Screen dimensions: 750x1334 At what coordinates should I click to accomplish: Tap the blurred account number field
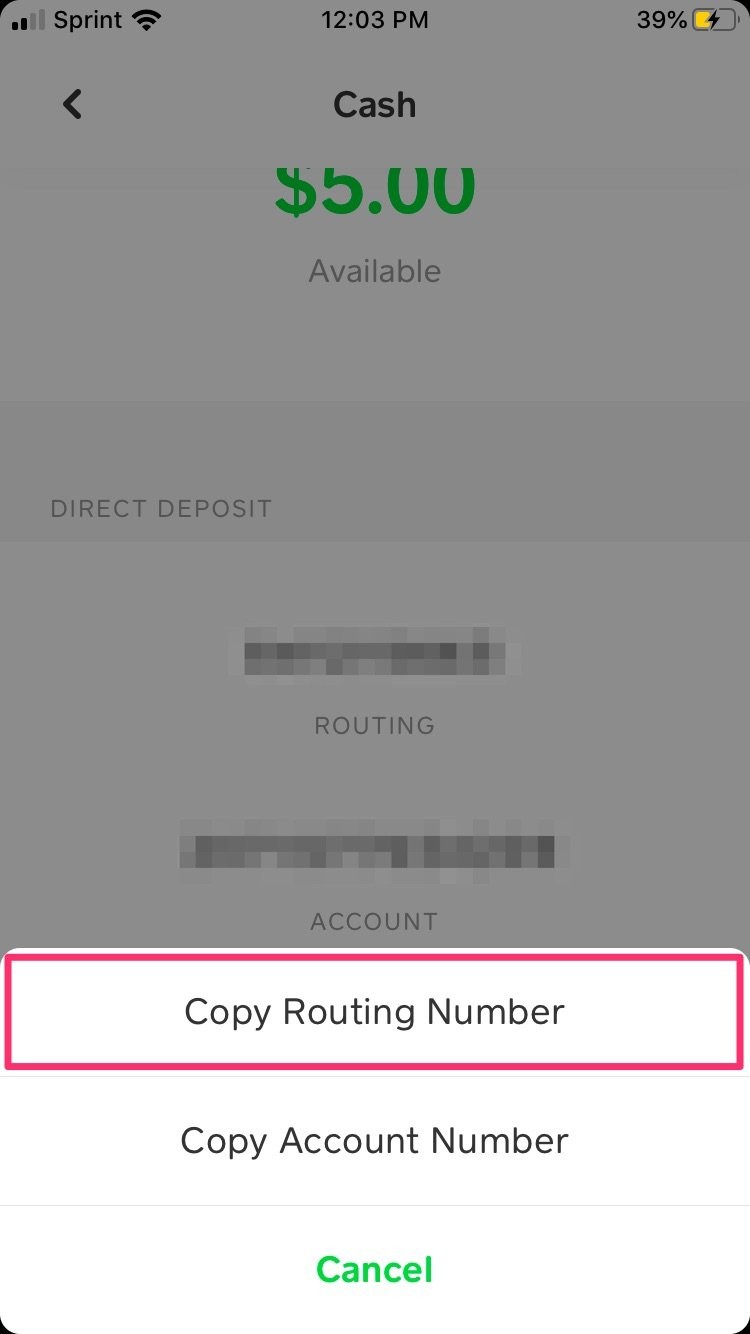pos(375,848)
